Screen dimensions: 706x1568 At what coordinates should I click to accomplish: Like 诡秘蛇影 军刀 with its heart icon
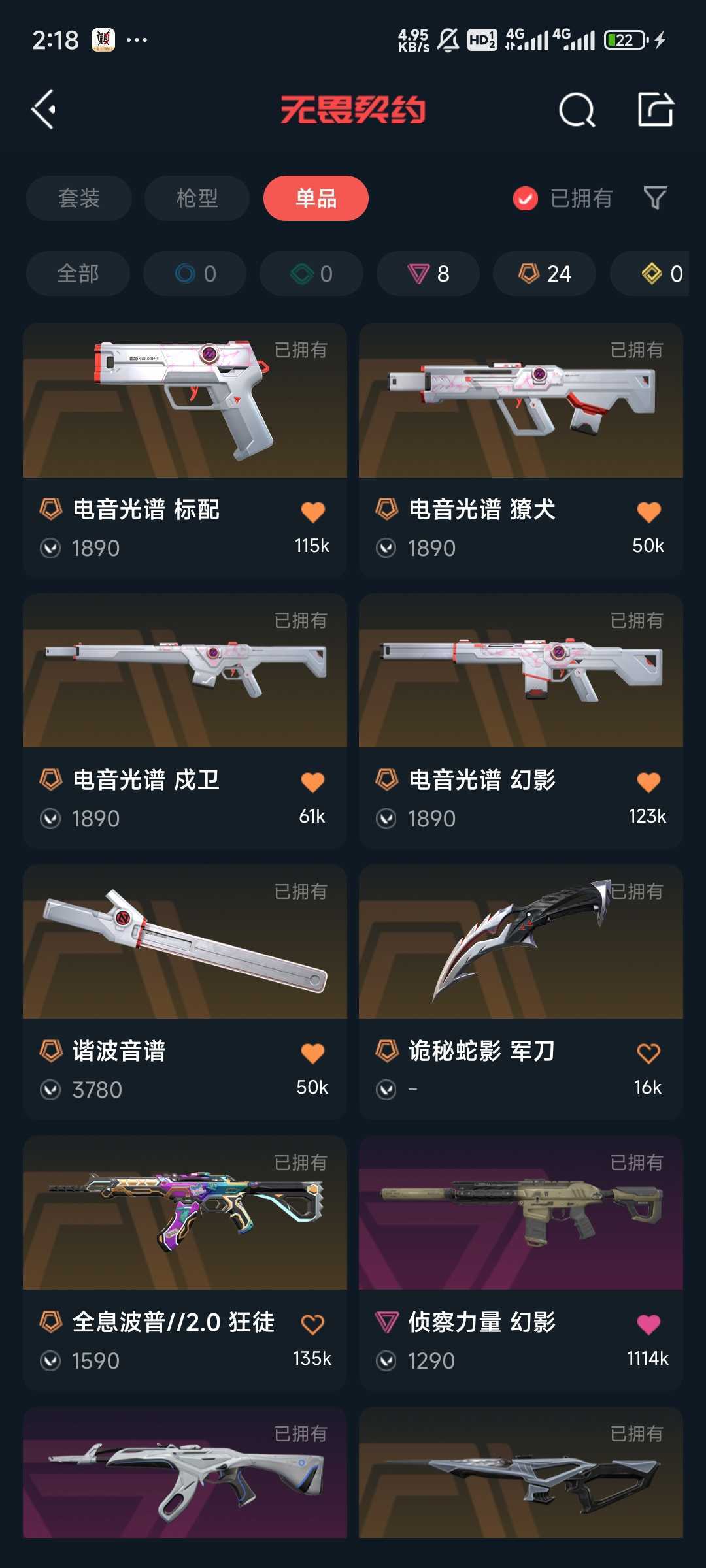coord(649,1054)
